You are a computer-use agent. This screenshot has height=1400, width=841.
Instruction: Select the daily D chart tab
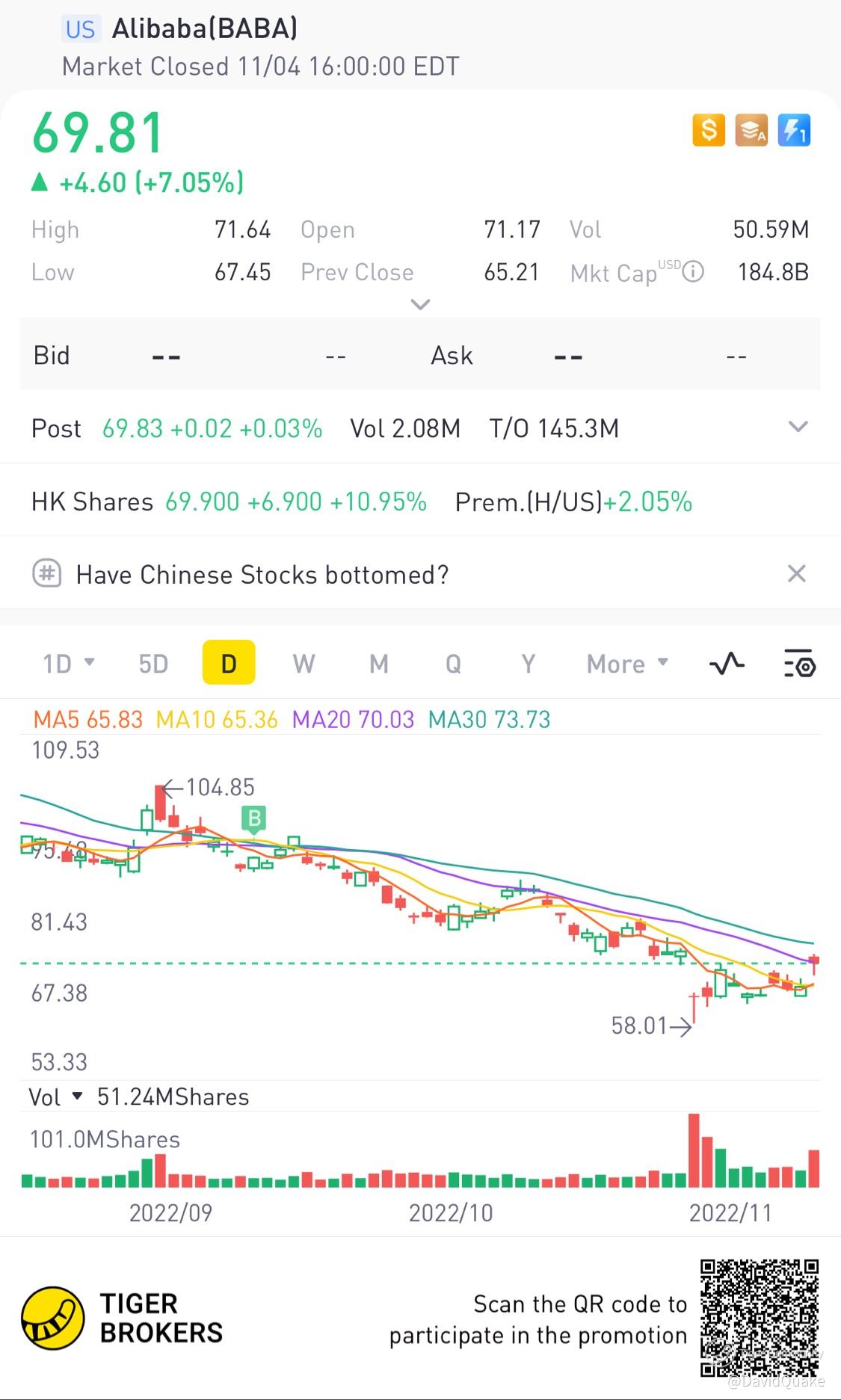click(x=229, y=663)
